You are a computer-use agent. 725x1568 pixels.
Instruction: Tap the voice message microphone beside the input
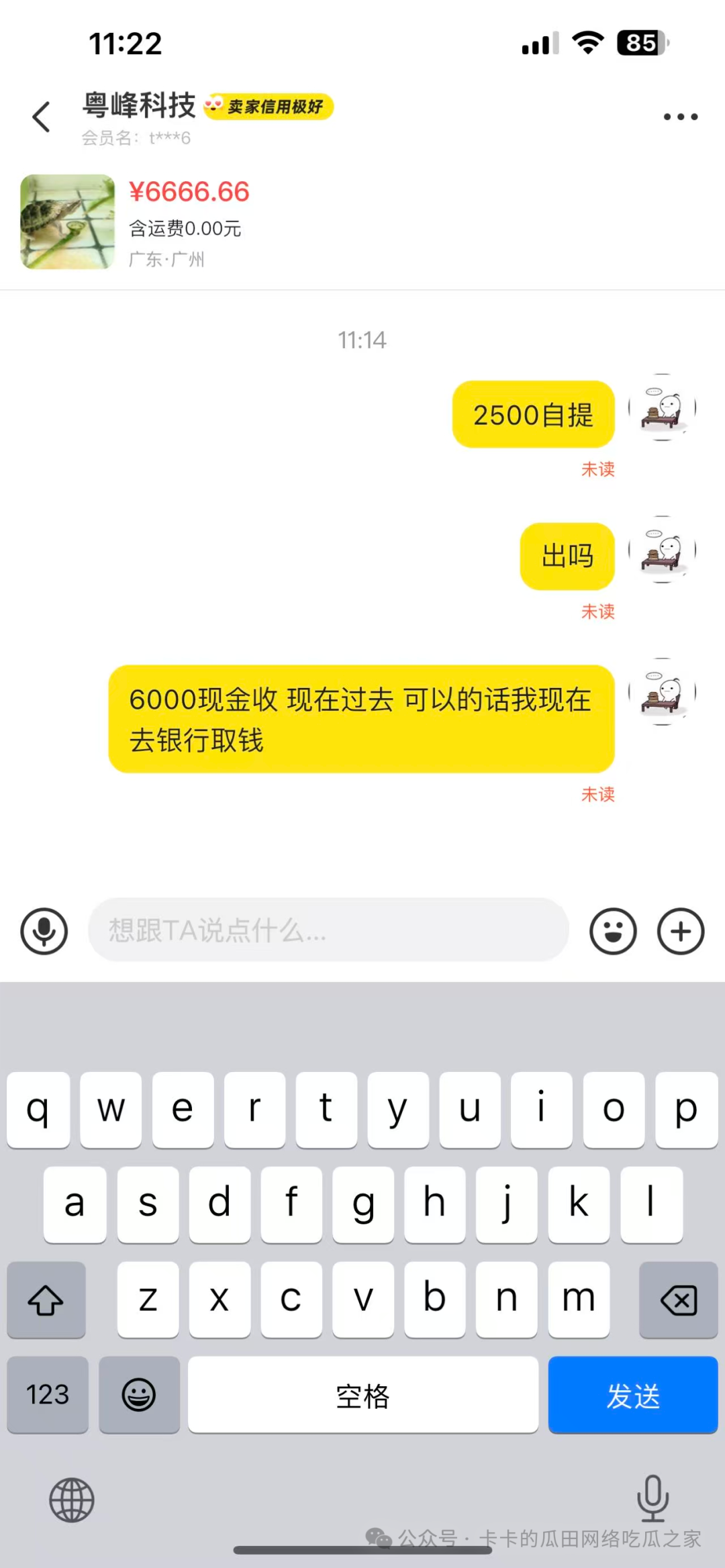coord(44,931)
